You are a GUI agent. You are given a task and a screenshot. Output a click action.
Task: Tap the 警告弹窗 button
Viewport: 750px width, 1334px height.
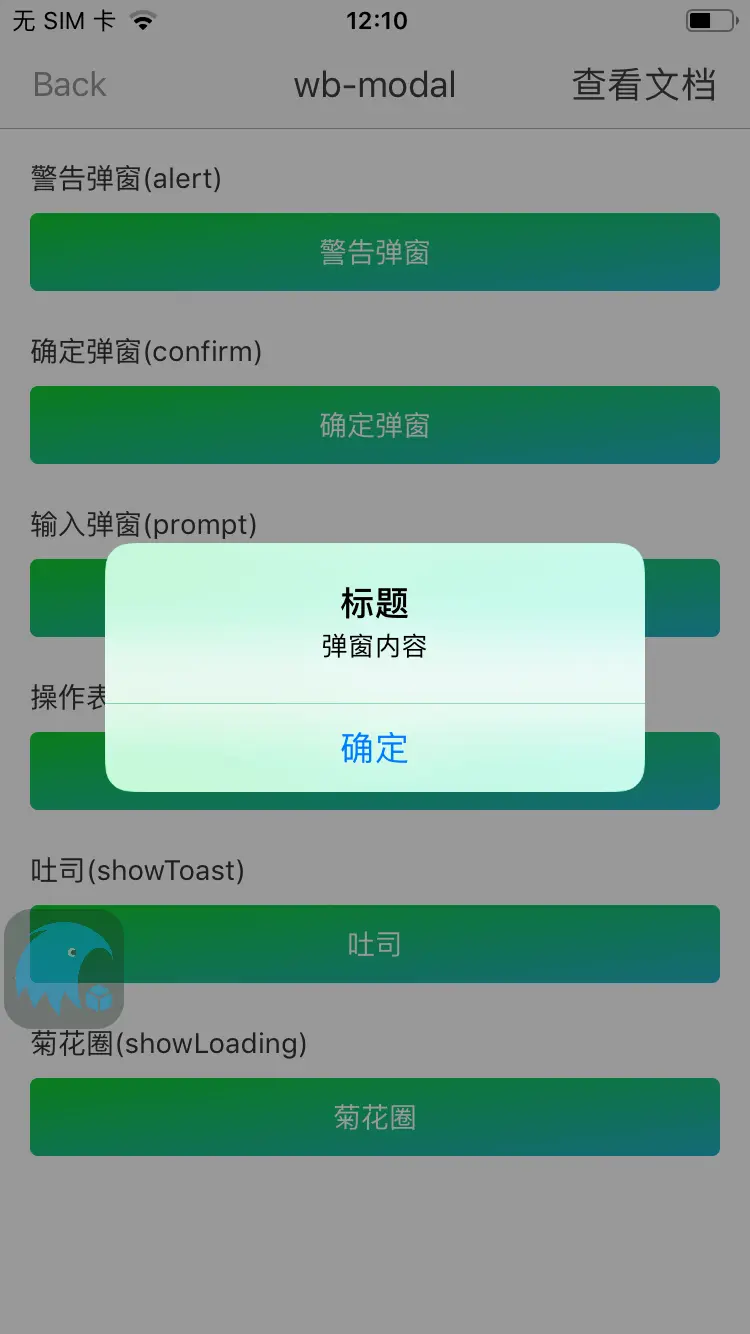pos(375,252)
